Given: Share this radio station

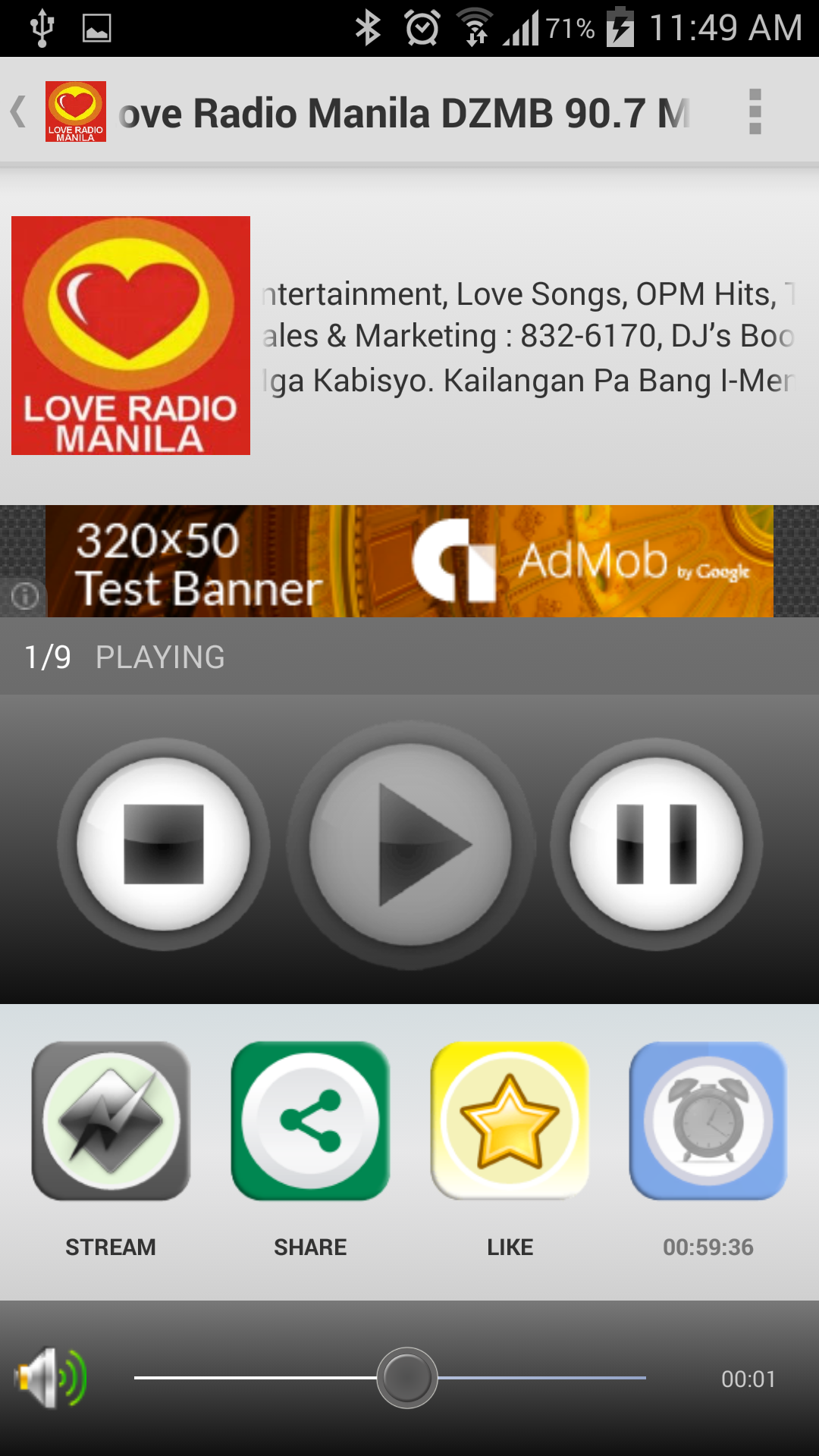Looking at the screenshot, I should coord(310,1121).
